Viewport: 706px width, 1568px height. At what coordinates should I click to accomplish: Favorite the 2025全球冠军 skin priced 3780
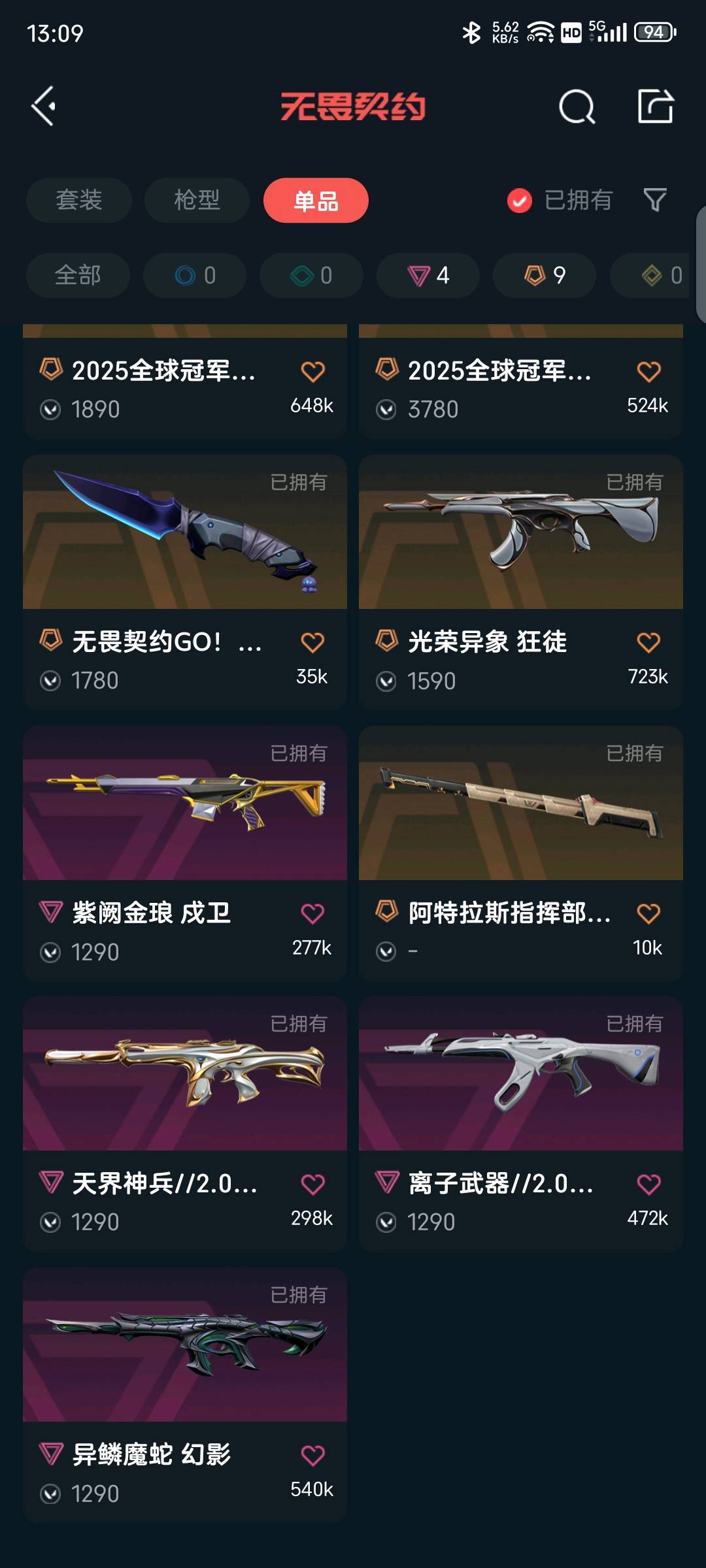coord(648,371)
